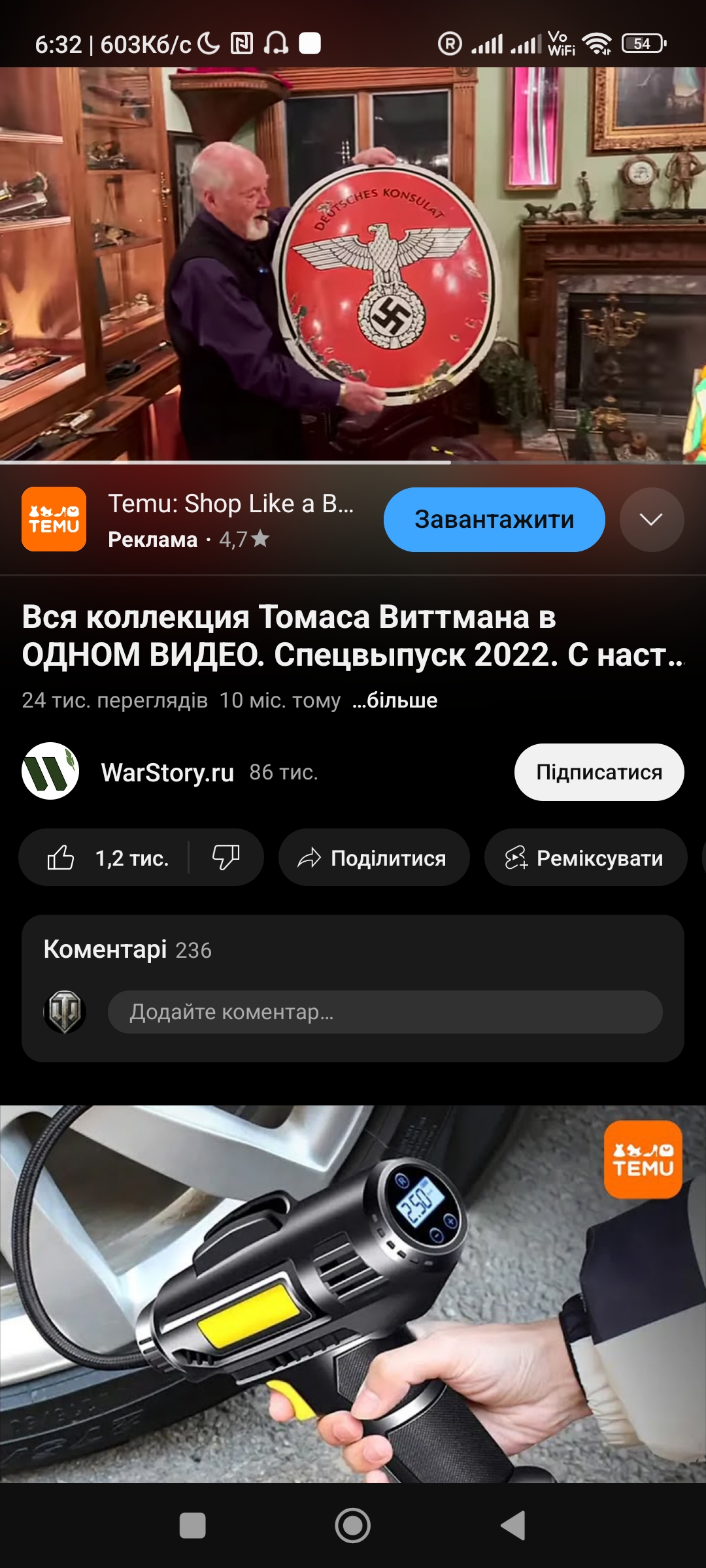Viewport: 706px width, 1568px height.
Task: Subscribe with the Підписатися button
Action: [599, 772]
